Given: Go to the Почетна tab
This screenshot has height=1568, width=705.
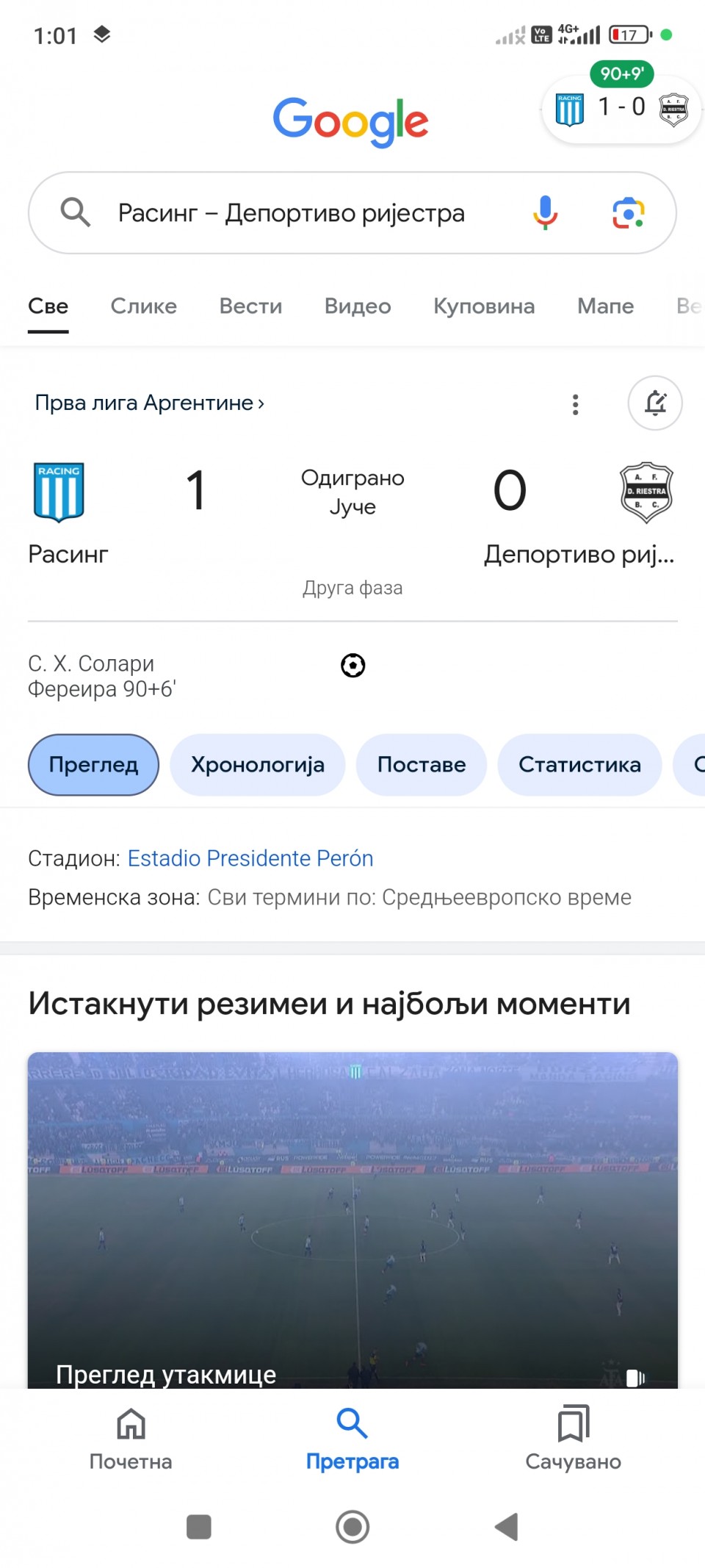Looking at the screenshot, I should pyautogui.click(x=131, y=1439).
